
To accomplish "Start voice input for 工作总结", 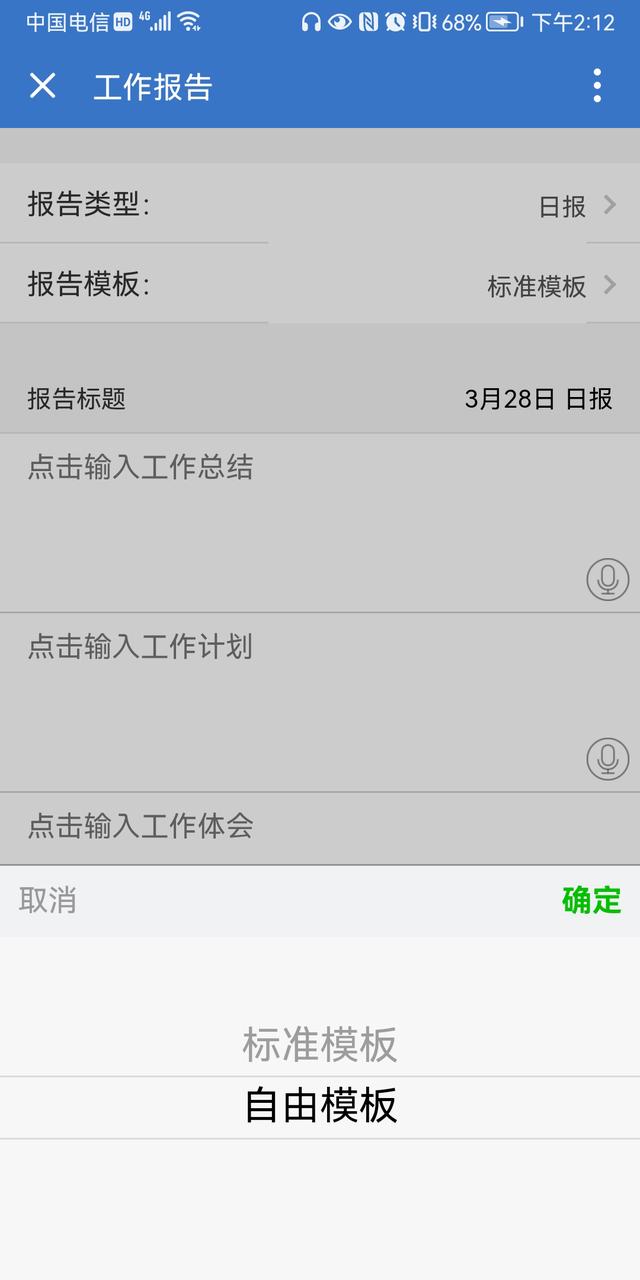I will click(607, 579).
